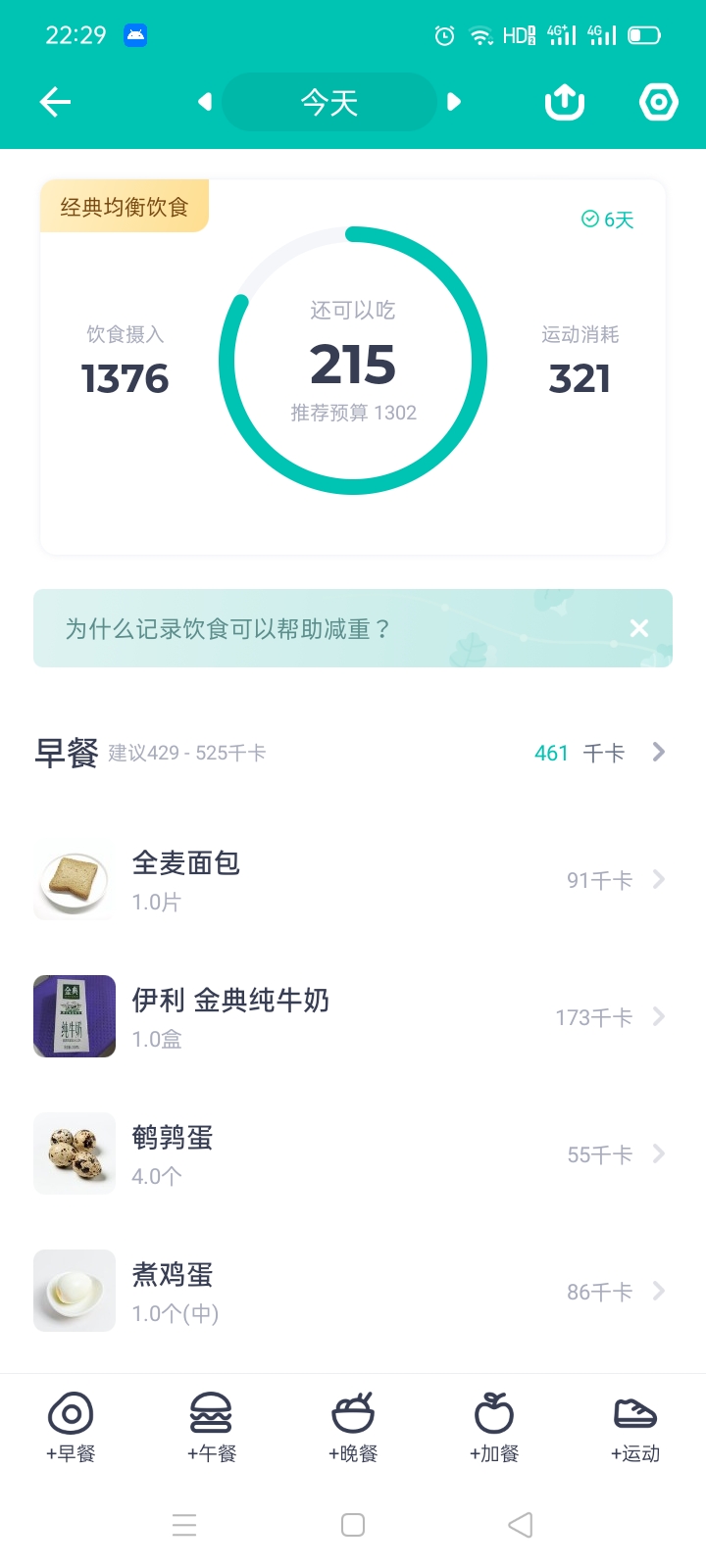Dismiss the weight-loss tip banner
The height and width of the screenshot is (1568, 706).
click(639, 628)
